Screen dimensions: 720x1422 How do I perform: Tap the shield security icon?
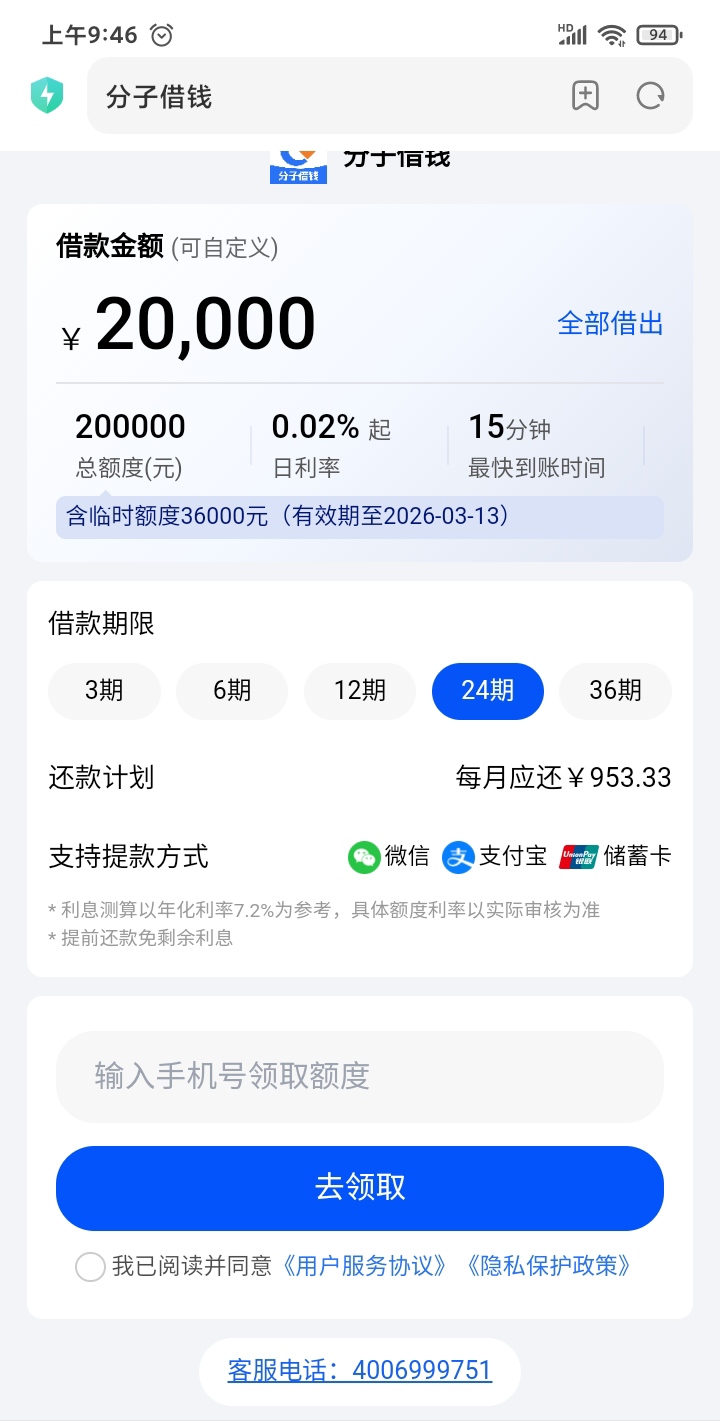tap(46, 96)
